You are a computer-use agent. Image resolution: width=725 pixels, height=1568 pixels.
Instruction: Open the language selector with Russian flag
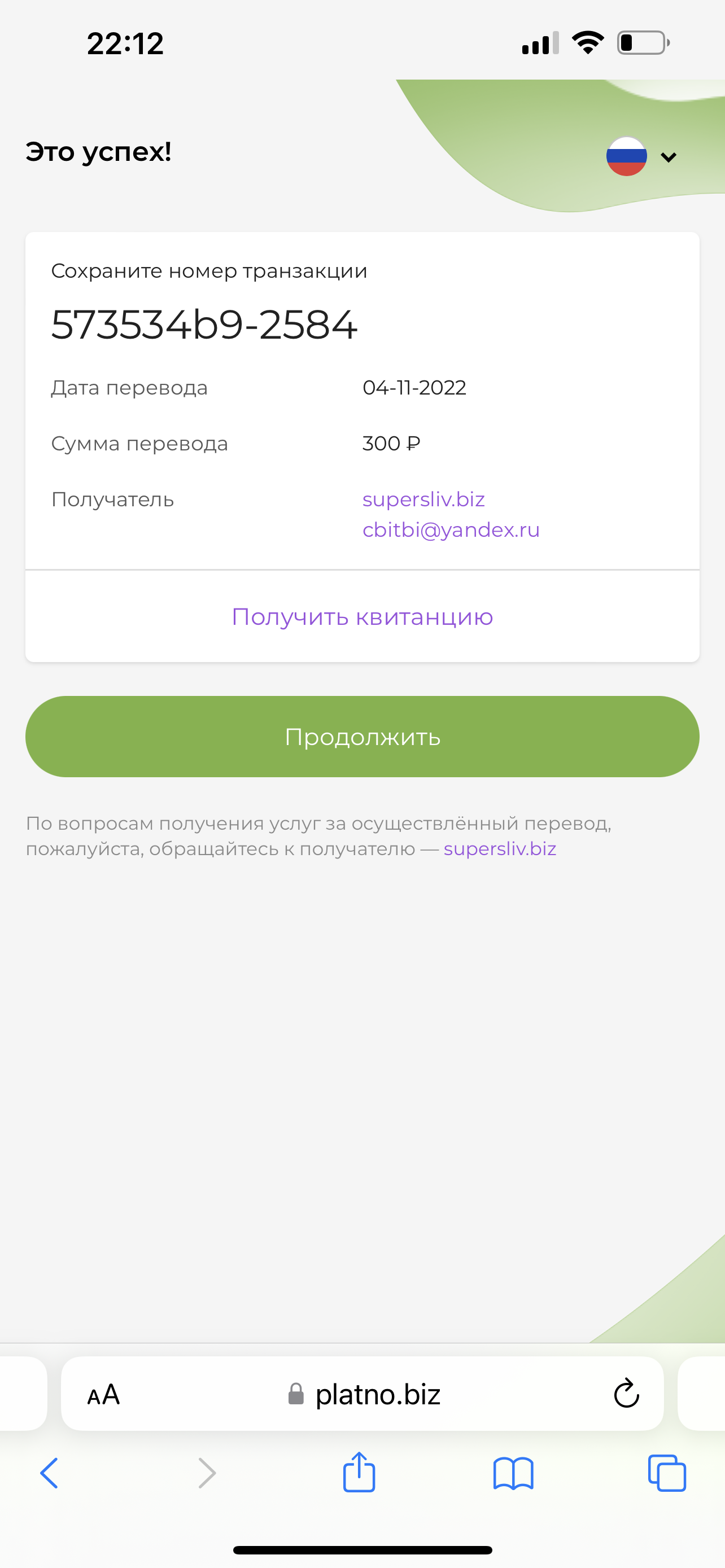coord(641,156)
